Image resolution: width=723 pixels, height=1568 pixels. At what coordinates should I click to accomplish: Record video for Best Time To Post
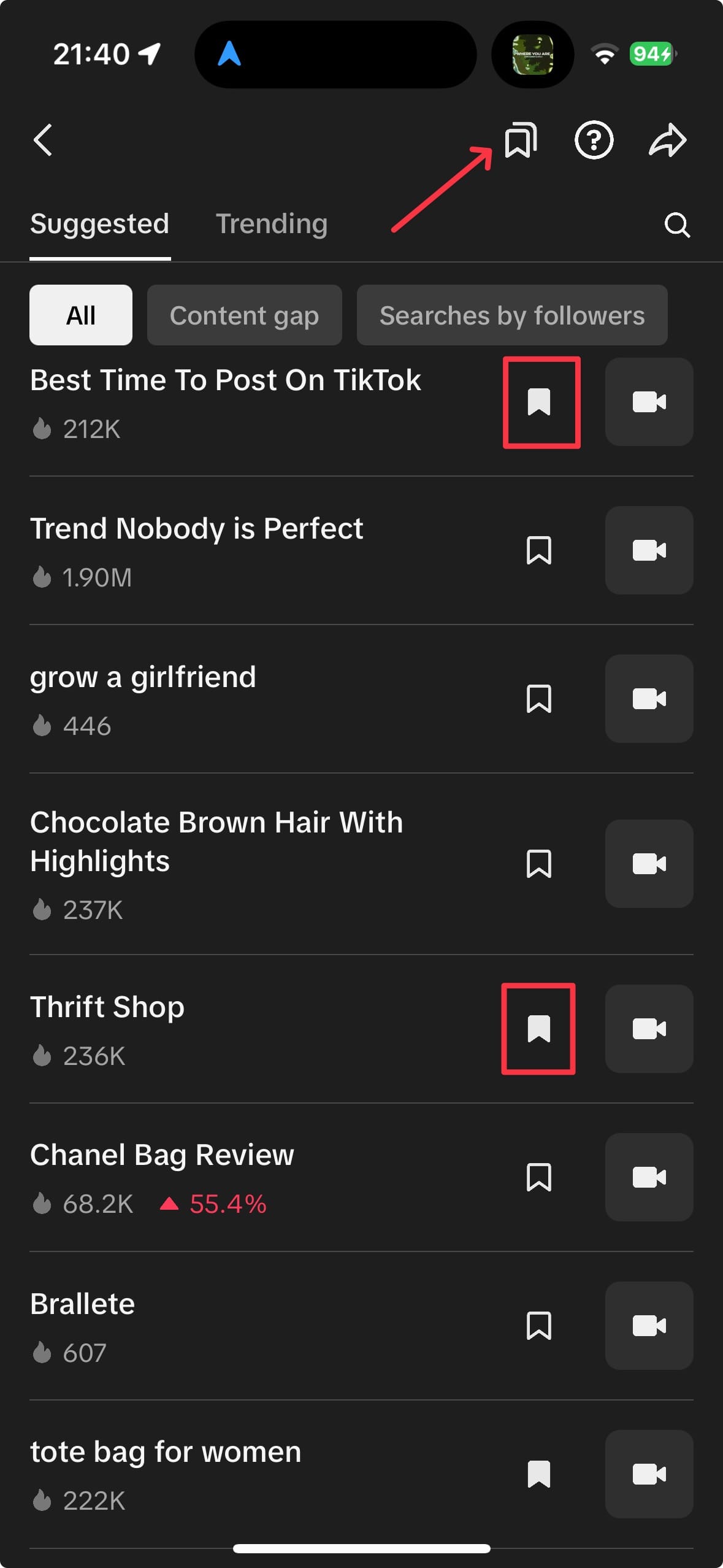pyautogui.click(x=649, y=402)
